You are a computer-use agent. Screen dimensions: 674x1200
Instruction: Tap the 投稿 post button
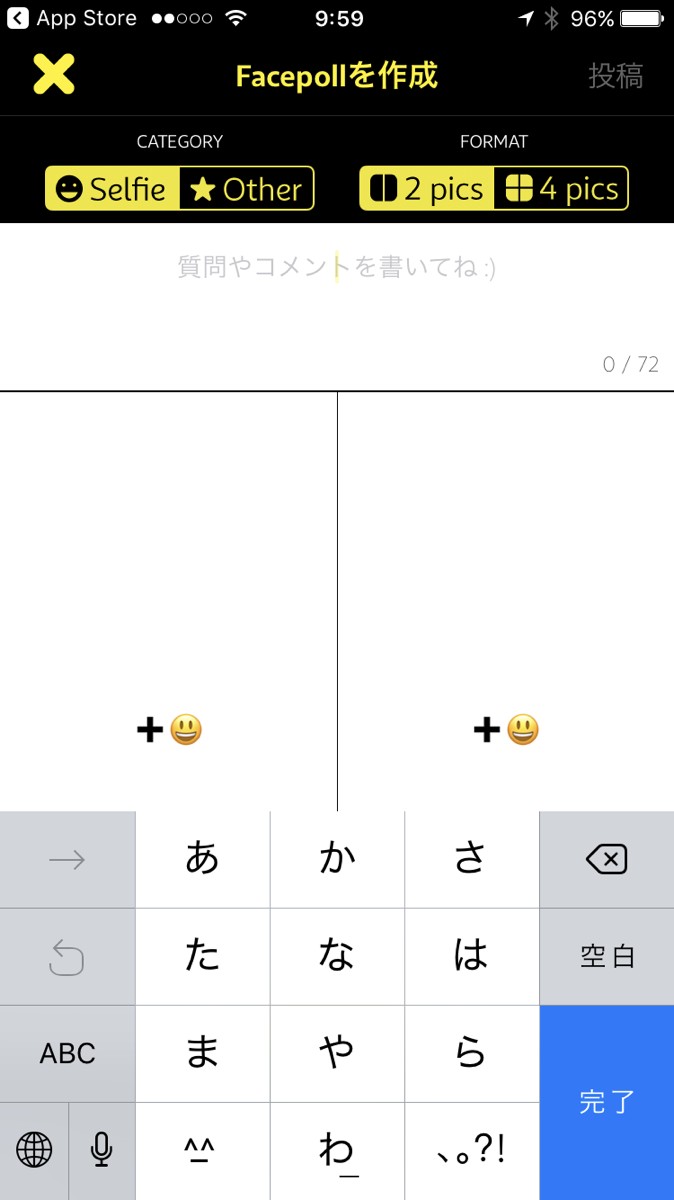click(614, 76)
